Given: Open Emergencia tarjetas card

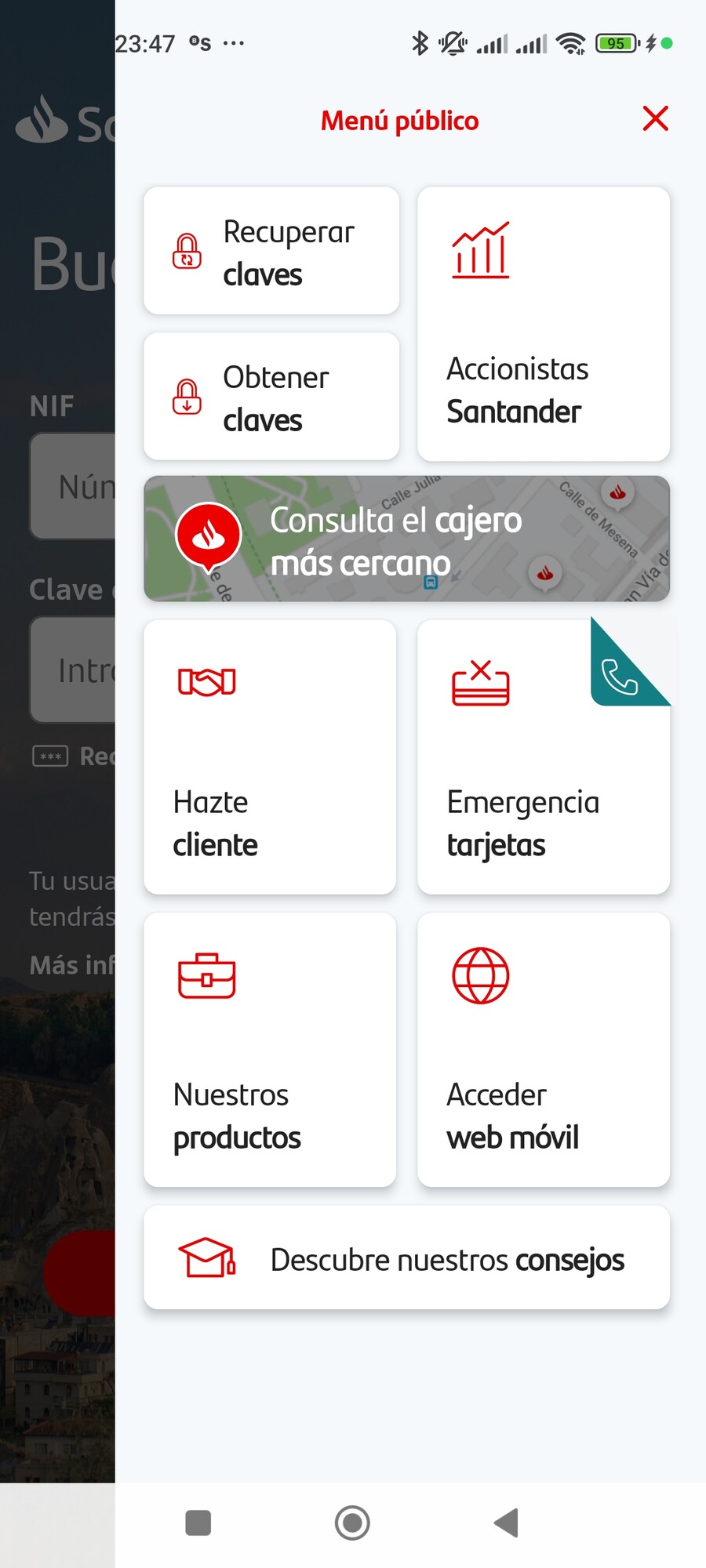Looking at the screenshot, I should [544, 757].
